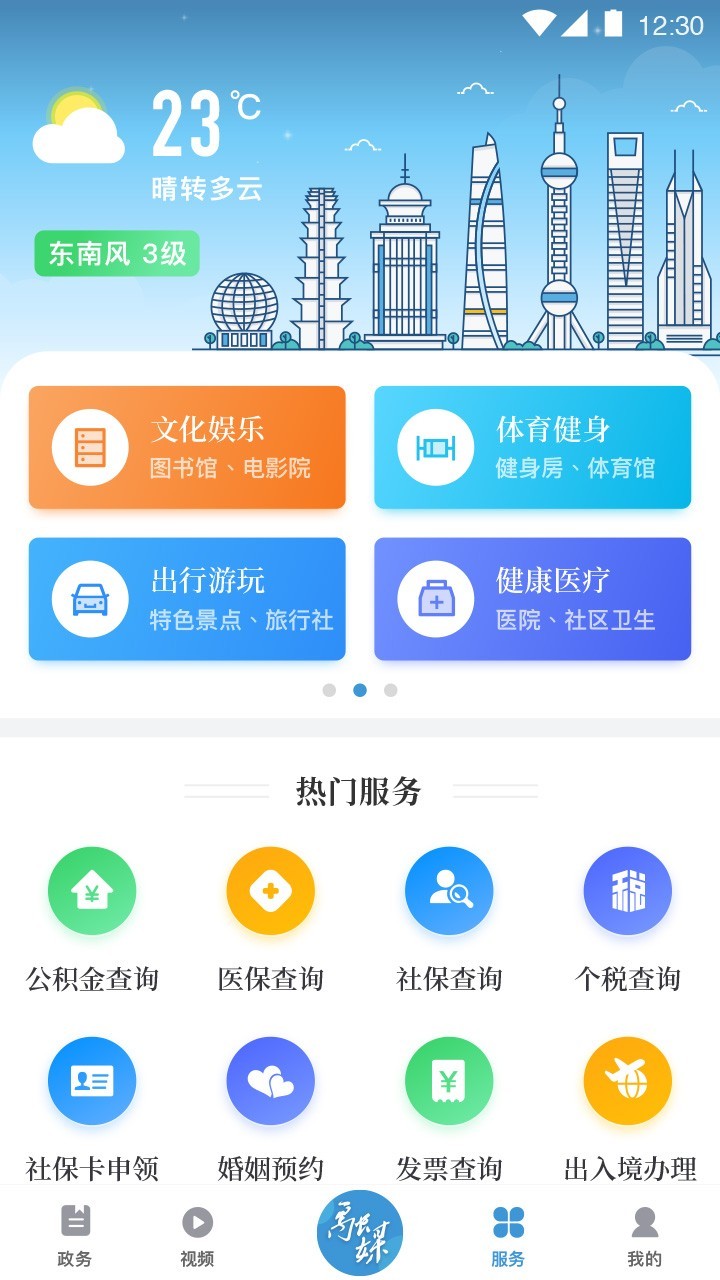Screen dimensions: 720x1280
Task: Tap the 东南风 3级 wind info badge
Action: pyautogui.click(x=116, y=255)
